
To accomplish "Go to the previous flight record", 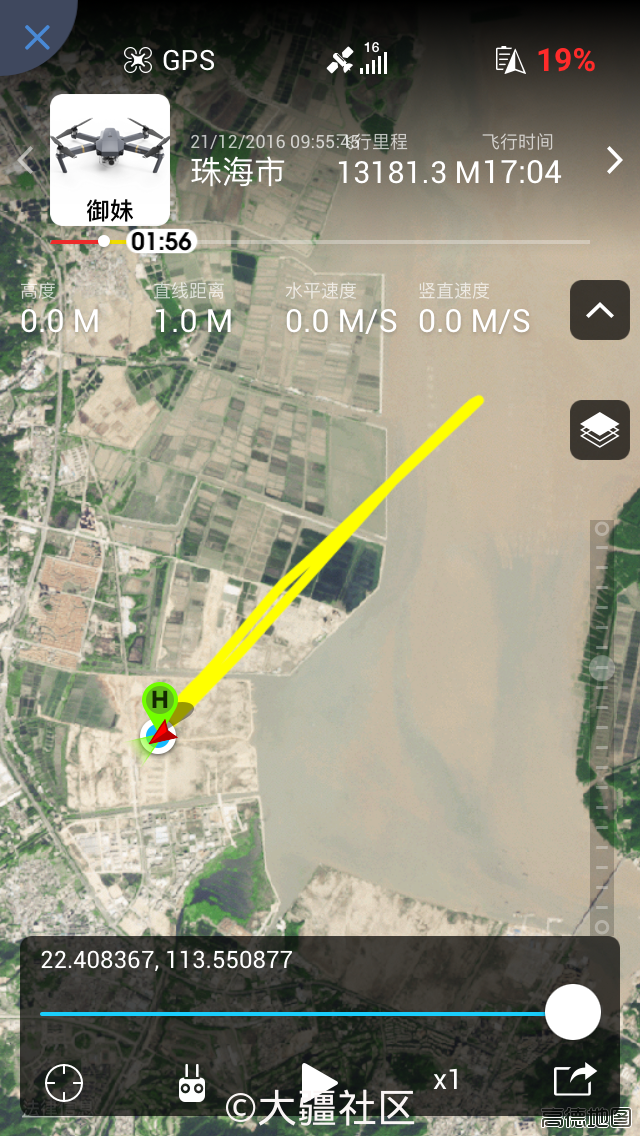I will (x=26, y=160).
